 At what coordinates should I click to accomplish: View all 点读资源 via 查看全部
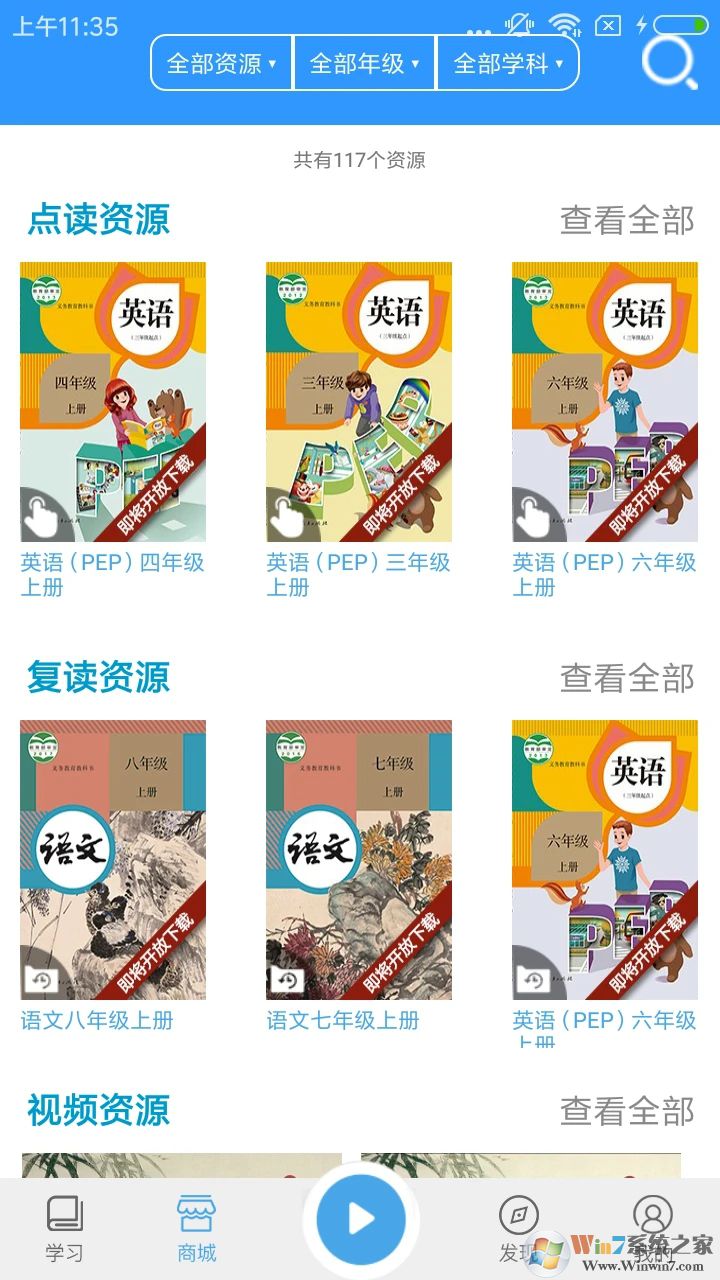pyautogui.click(x=627, y=221)
